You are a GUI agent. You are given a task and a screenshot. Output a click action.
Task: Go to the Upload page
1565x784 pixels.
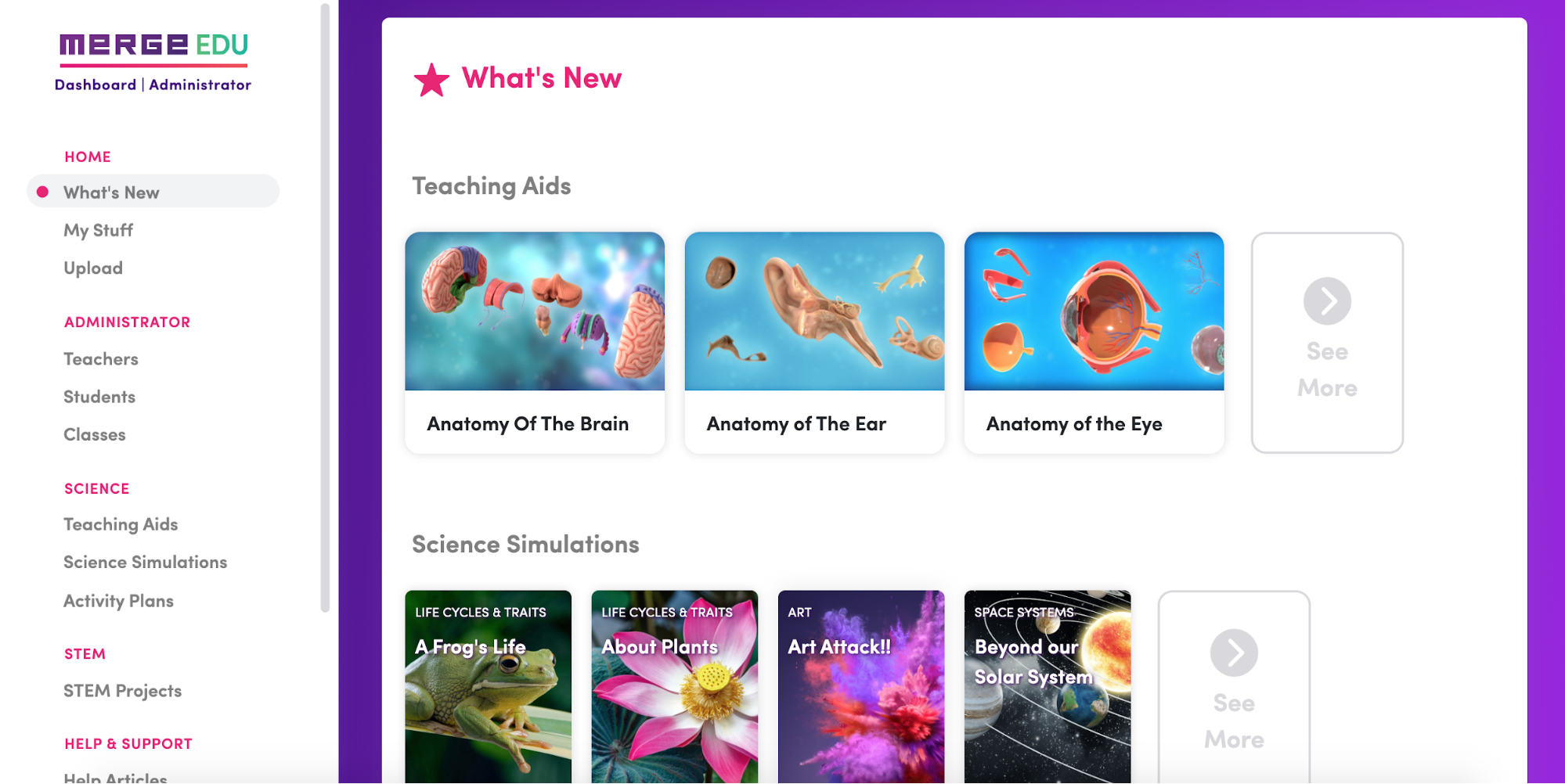click(x=93, y=268)
